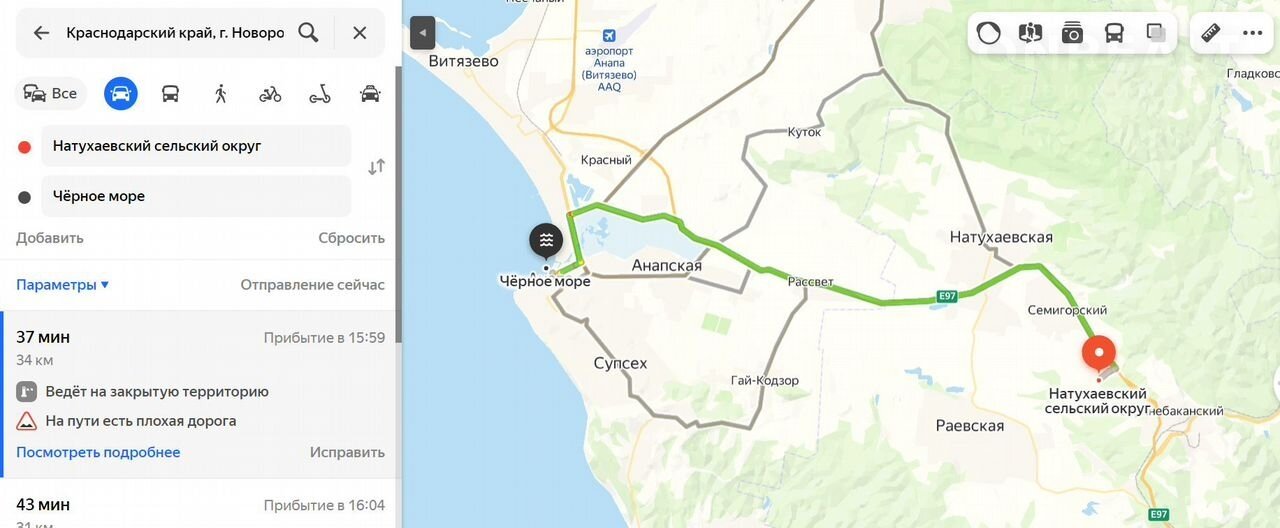Open Посмотреть подробнее route details
The width and height of the screenshot is (1280, 528).
[x=98, y=452]
